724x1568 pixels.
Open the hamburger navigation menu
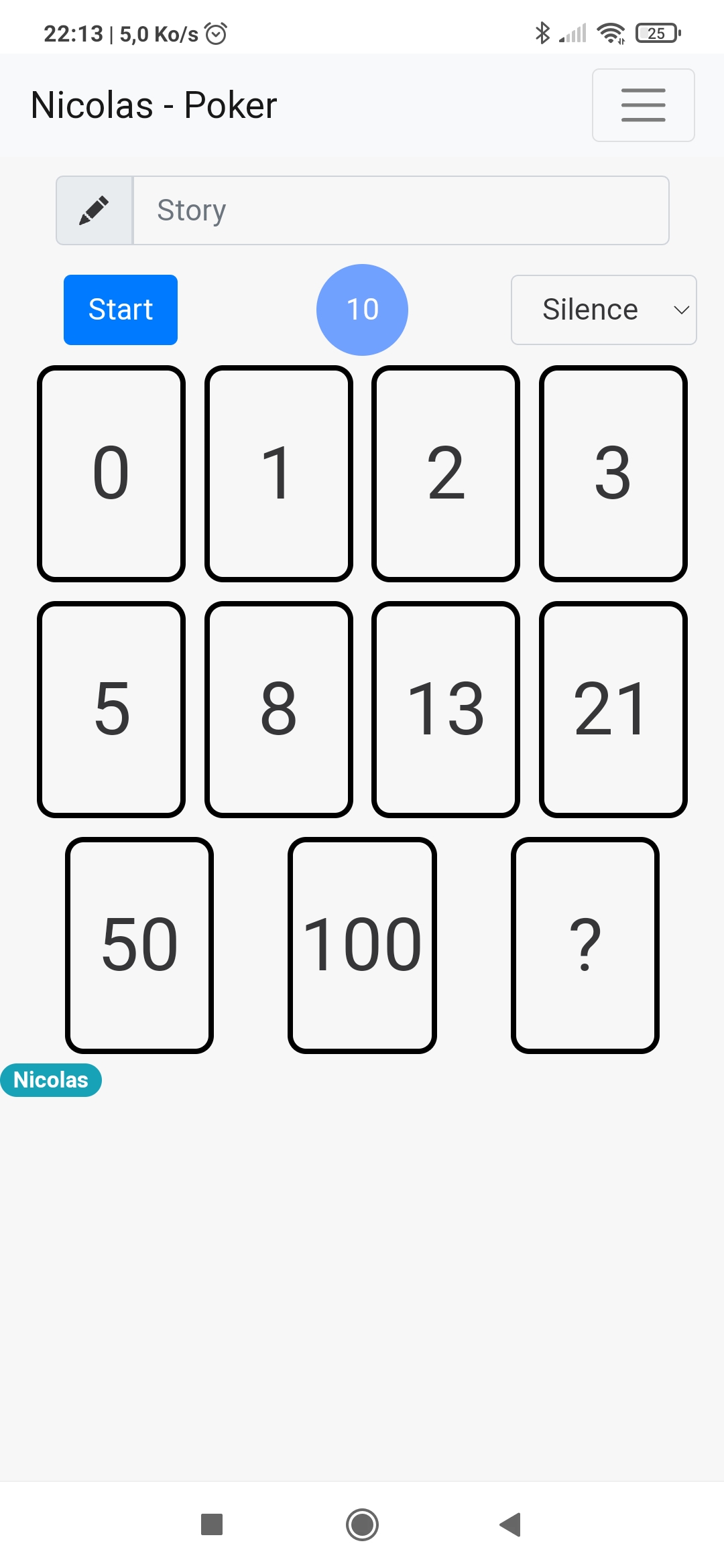point(643,105)
